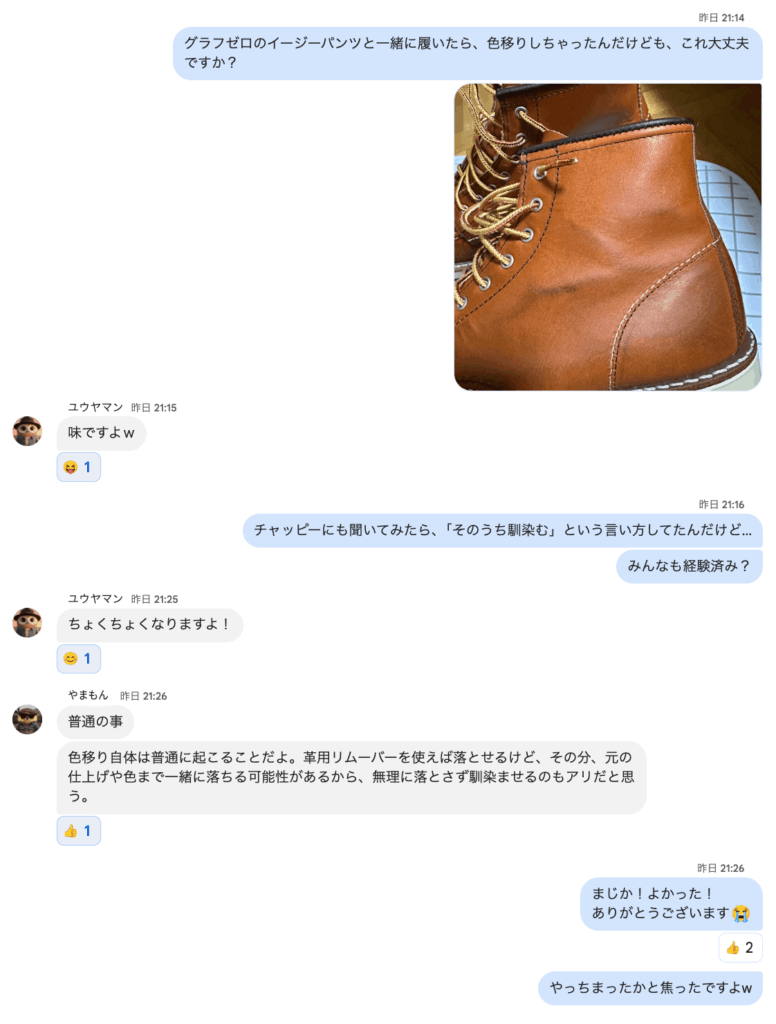776x1024 pixels.
Task: Tap the thumbs-up 2 reaction under ありがとうございます
Action: pos(740,948)
